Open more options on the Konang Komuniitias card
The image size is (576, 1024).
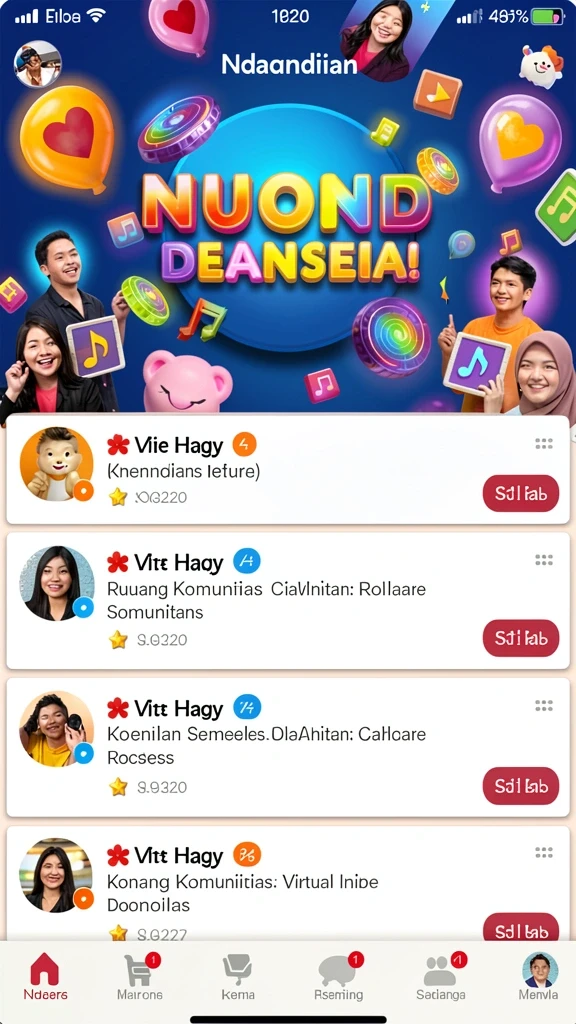pyautogui.click(x=543, y=852)
